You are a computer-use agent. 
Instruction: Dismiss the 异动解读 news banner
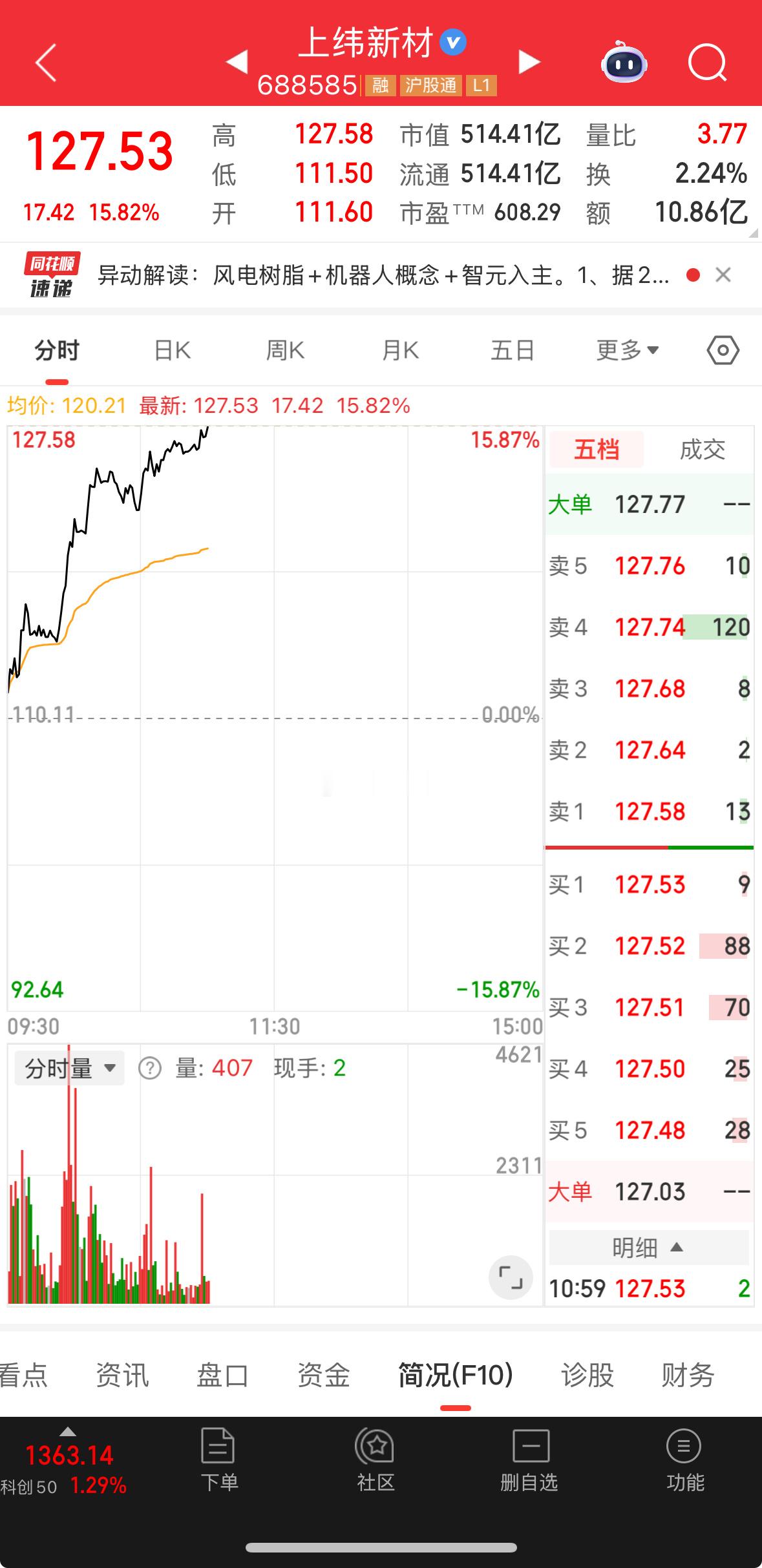[x=723, y=275]
